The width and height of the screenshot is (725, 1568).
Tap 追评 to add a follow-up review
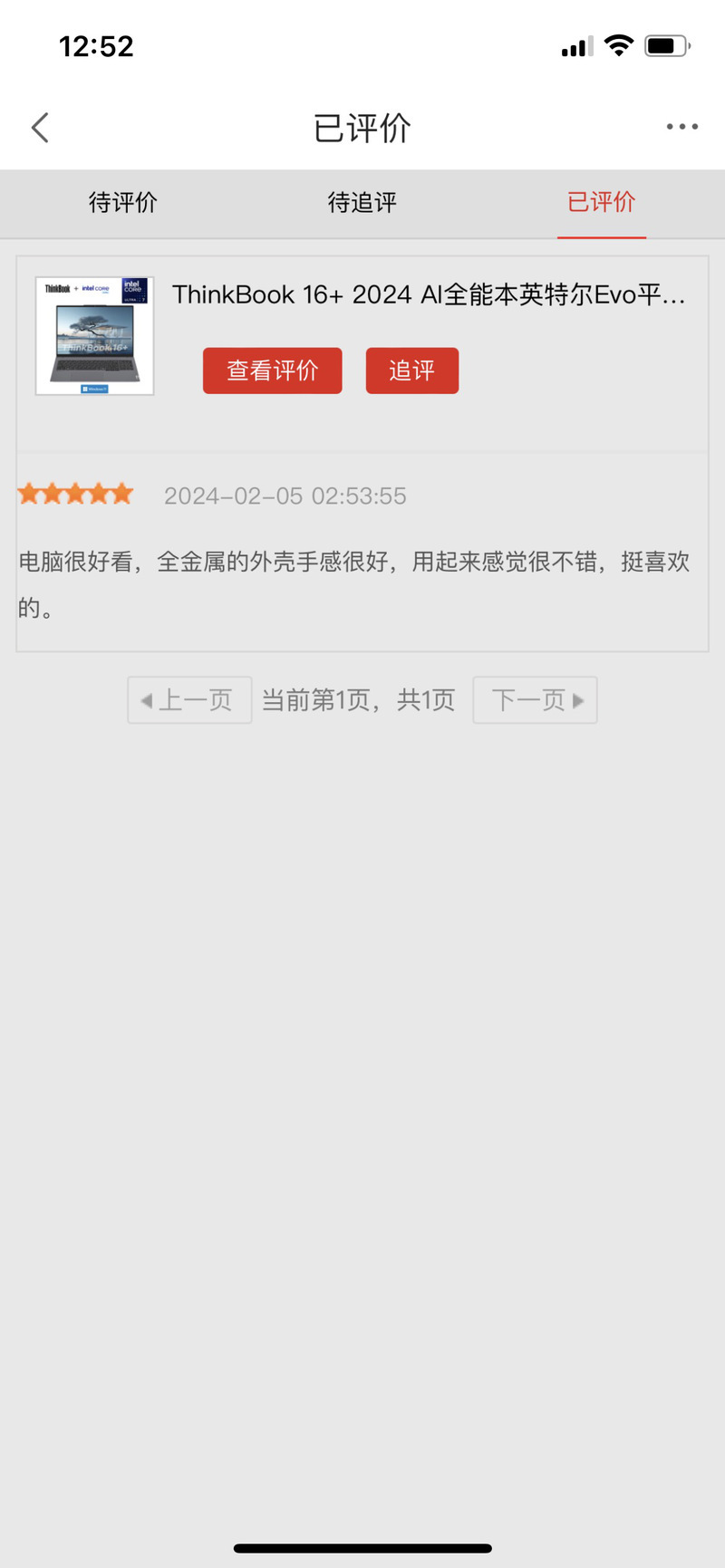coord(412,370)
